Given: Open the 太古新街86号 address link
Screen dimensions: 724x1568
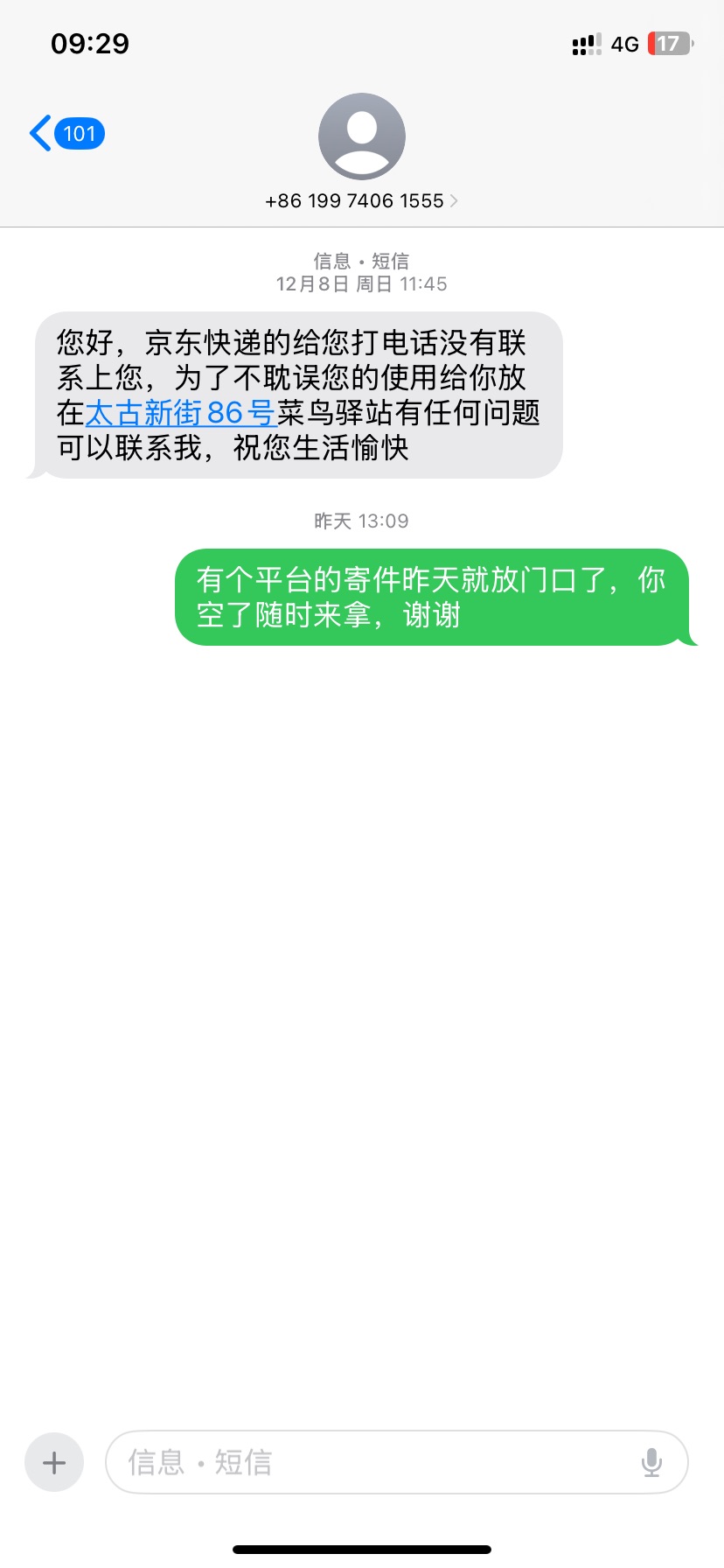Looking at the screenshot, I should pyautogui.click(x=181, y=412).
